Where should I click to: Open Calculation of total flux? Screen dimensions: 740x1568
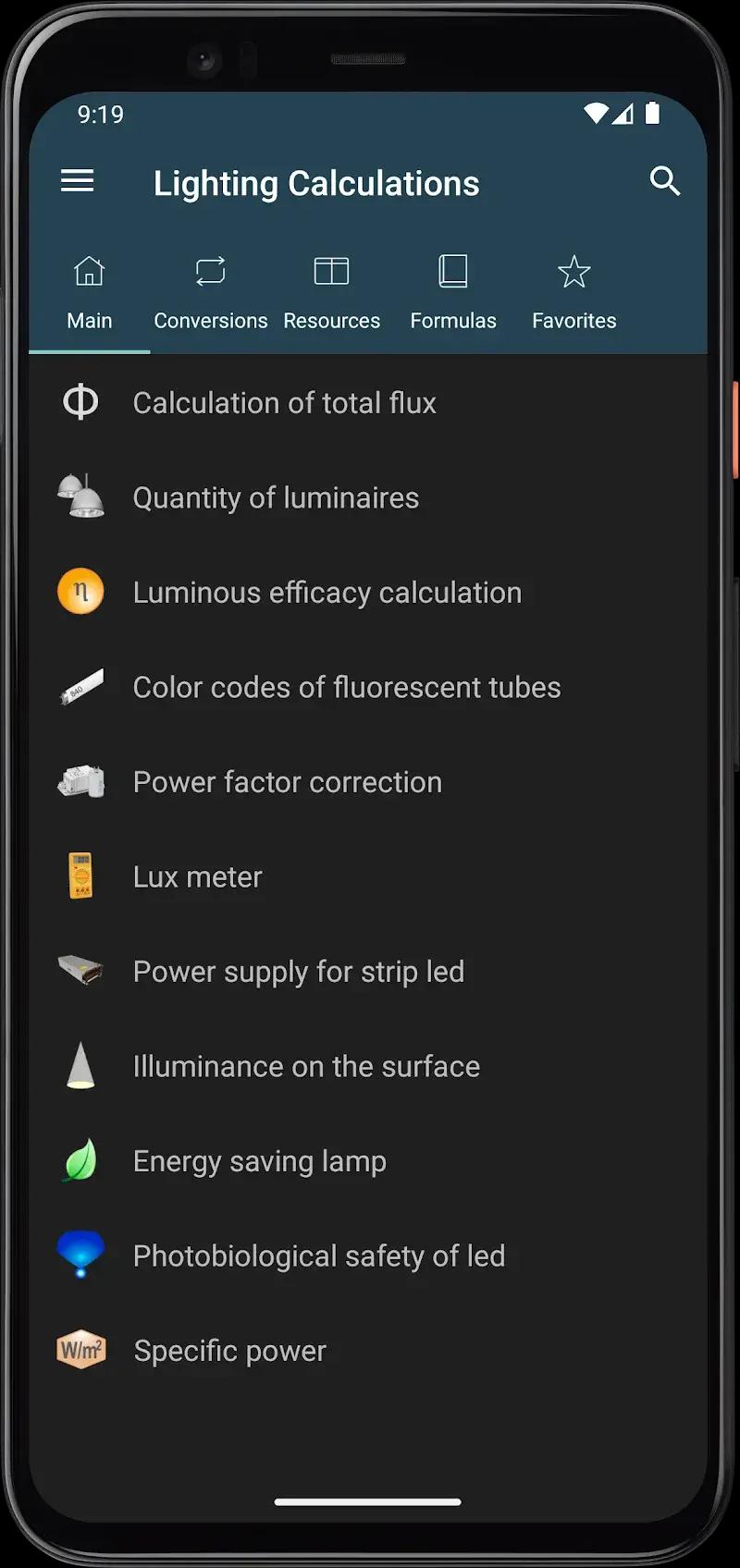click(x=284, y=403)
